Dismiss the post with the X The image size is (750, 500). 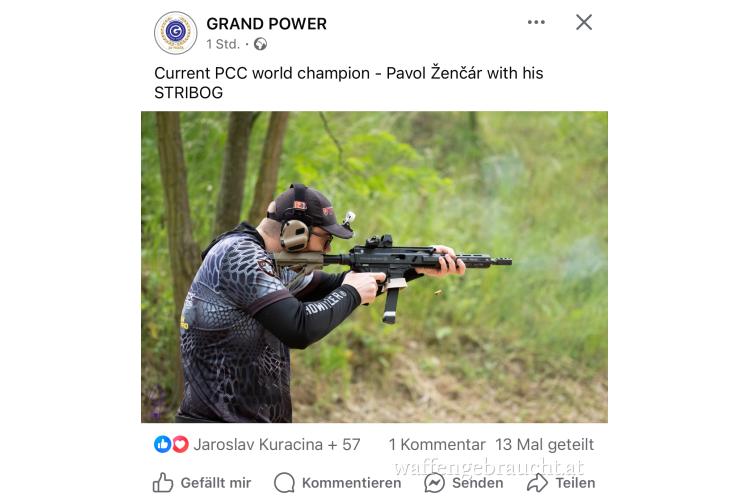pyautogui.click(x=584, y=22)
